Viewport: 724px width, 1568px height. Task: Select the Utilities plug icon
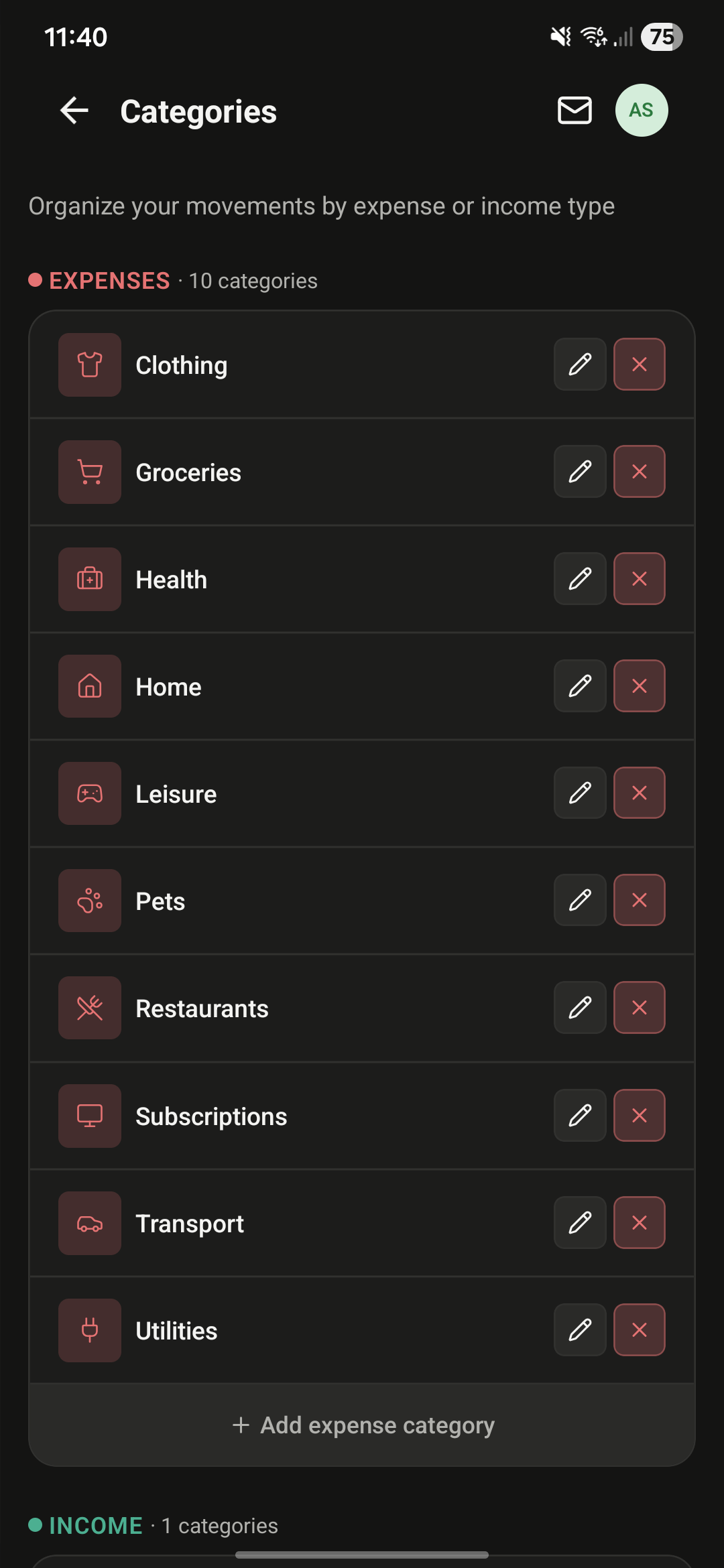89,1330
